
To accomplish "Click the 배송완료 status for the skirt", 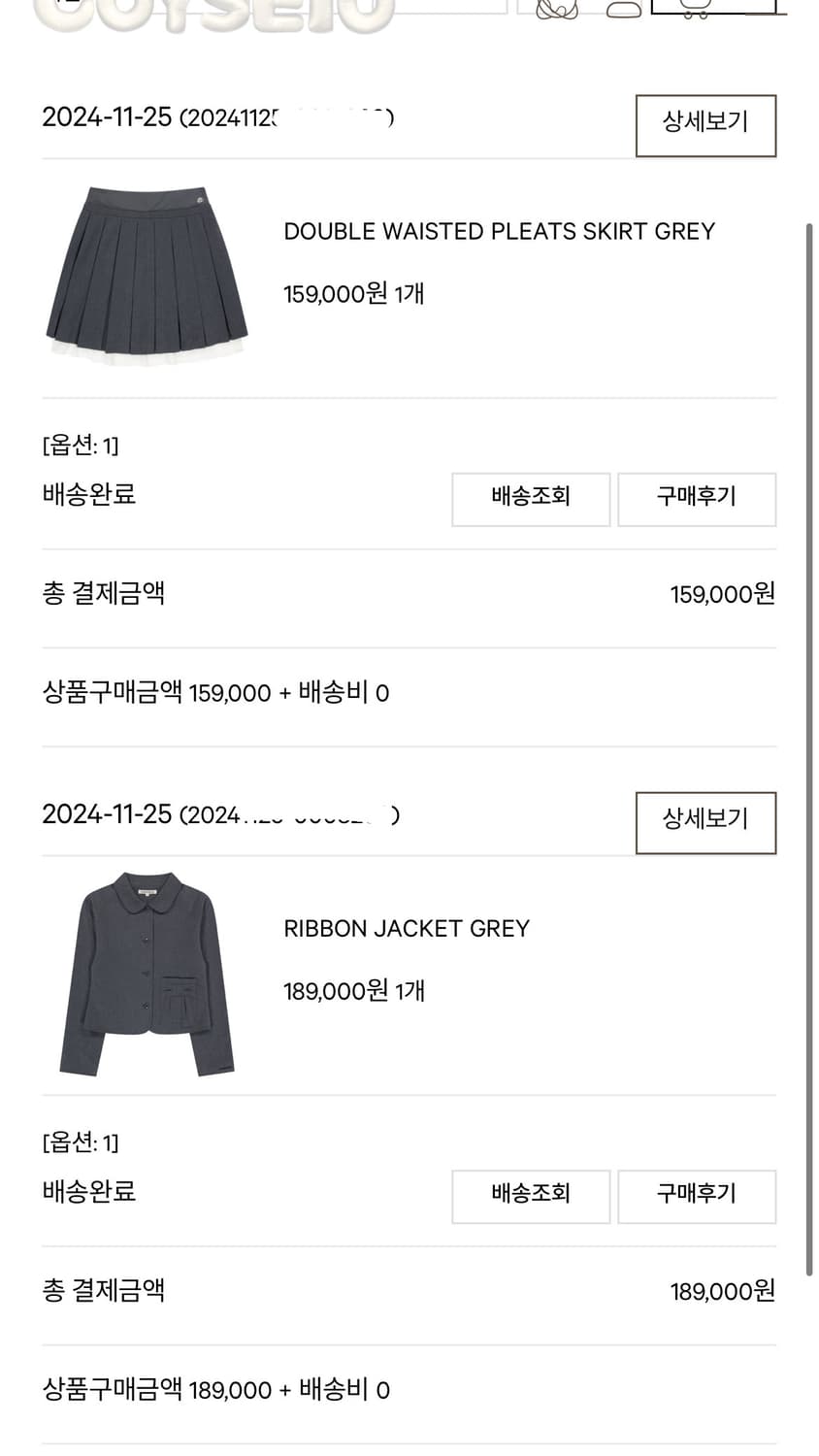I will coord(90,495).
